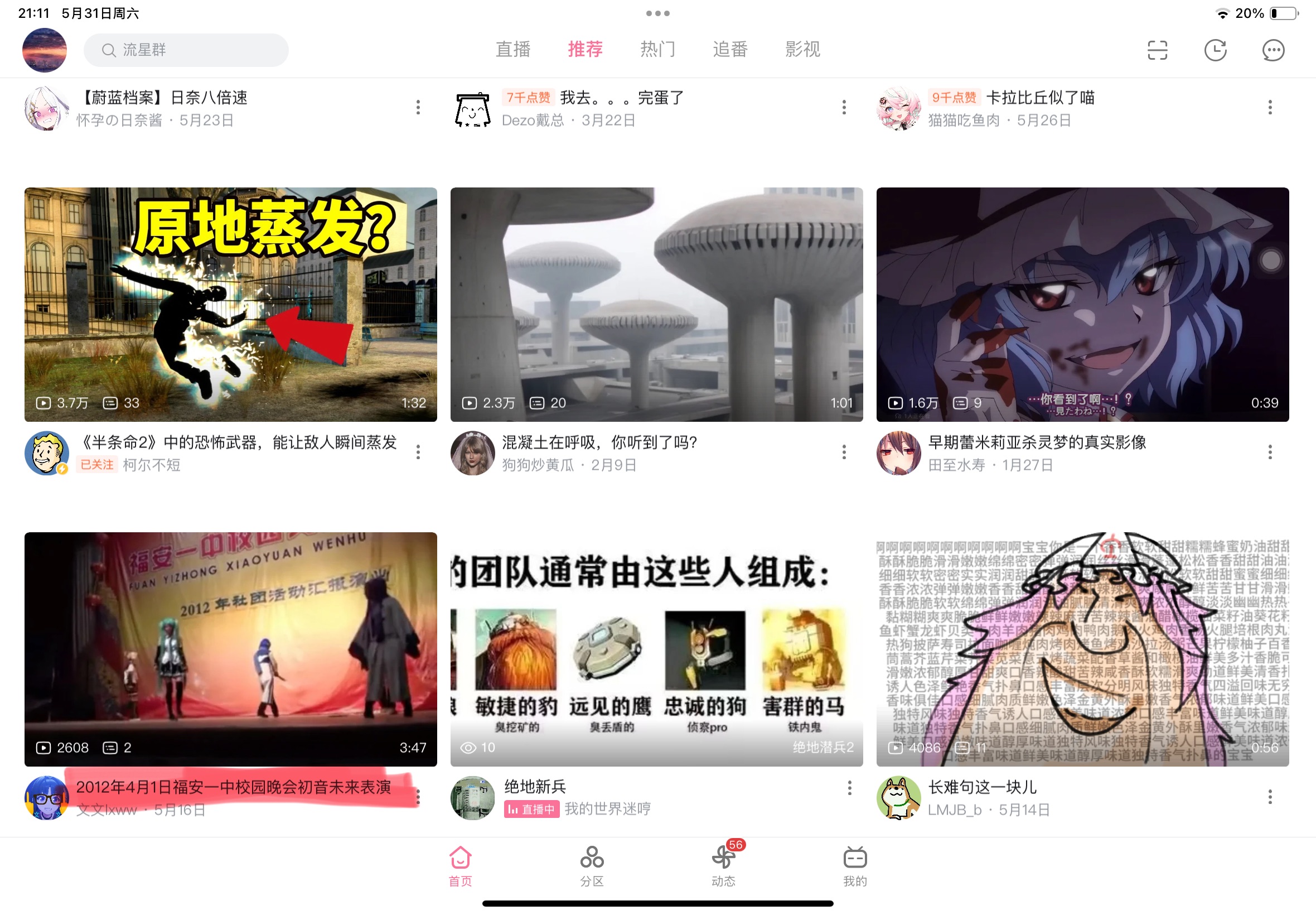The image size is (1316, 915).
Task: Open the 影视 tab
Action: pyautogui.click(x=802, y=50)
